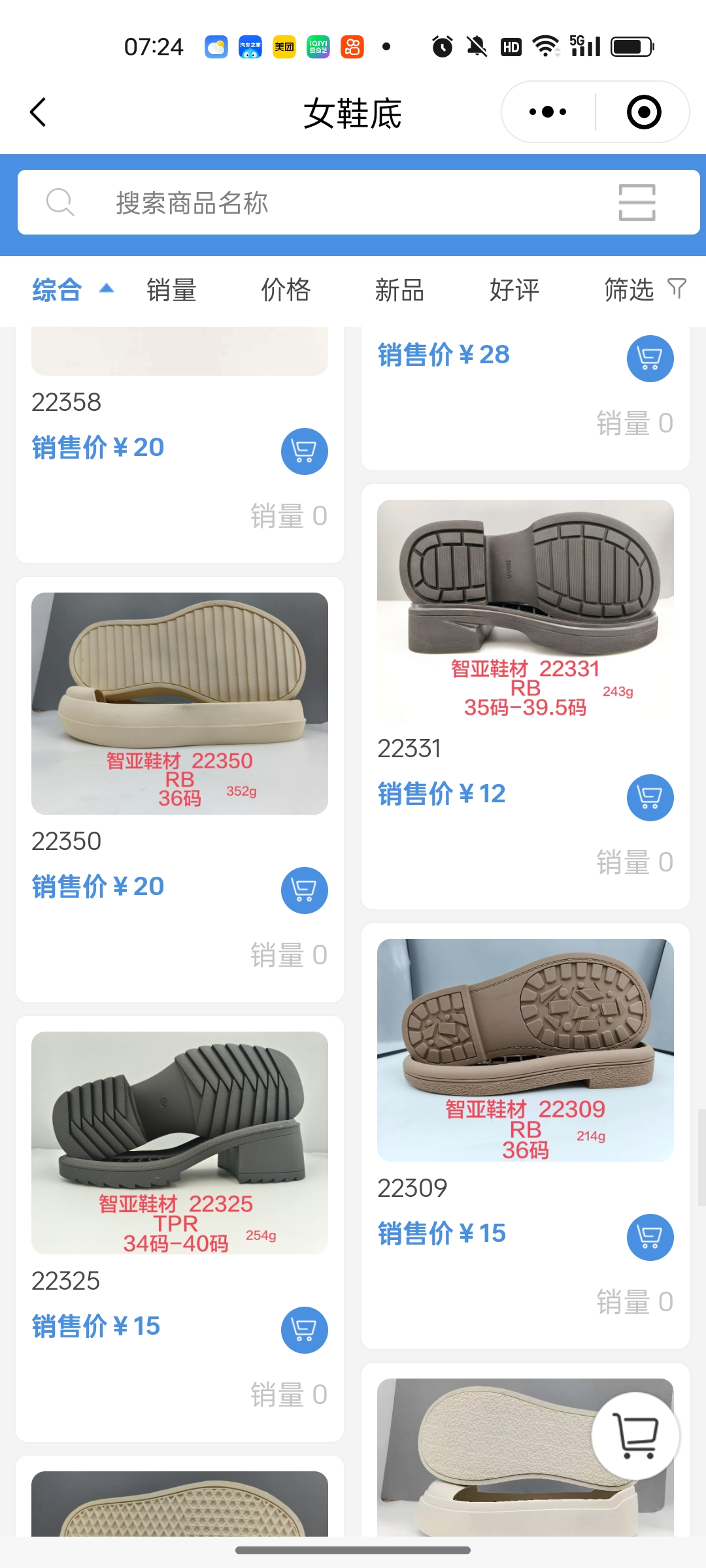Go back from 女鞋底 page

pyautogui.click(x=39, y=112)
